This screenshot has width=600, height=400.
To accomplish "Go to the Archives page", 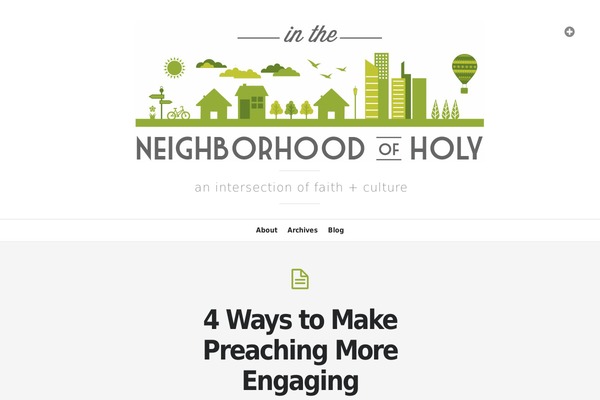I will click(x=302, y=230).
